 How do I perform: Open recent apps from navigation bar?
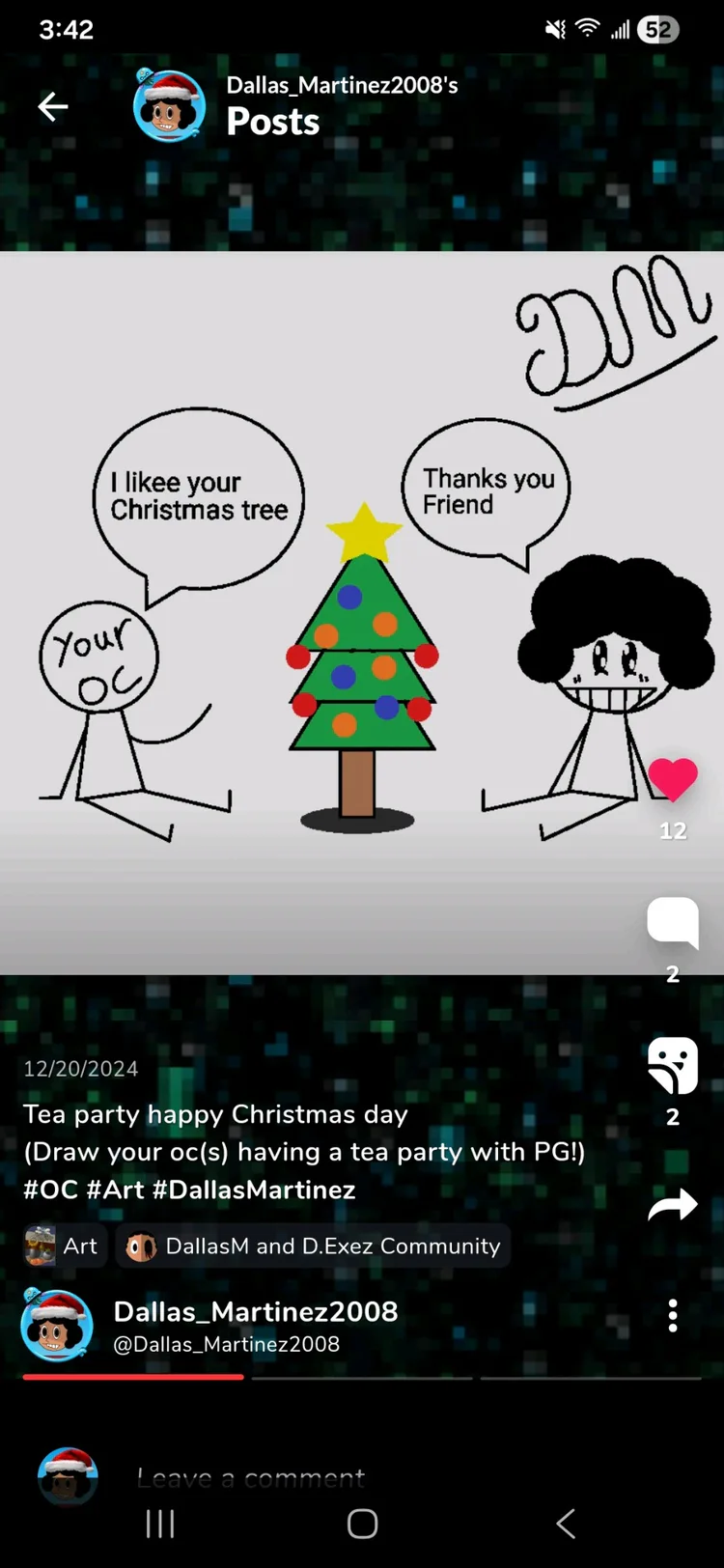[x=160, y=1525]
